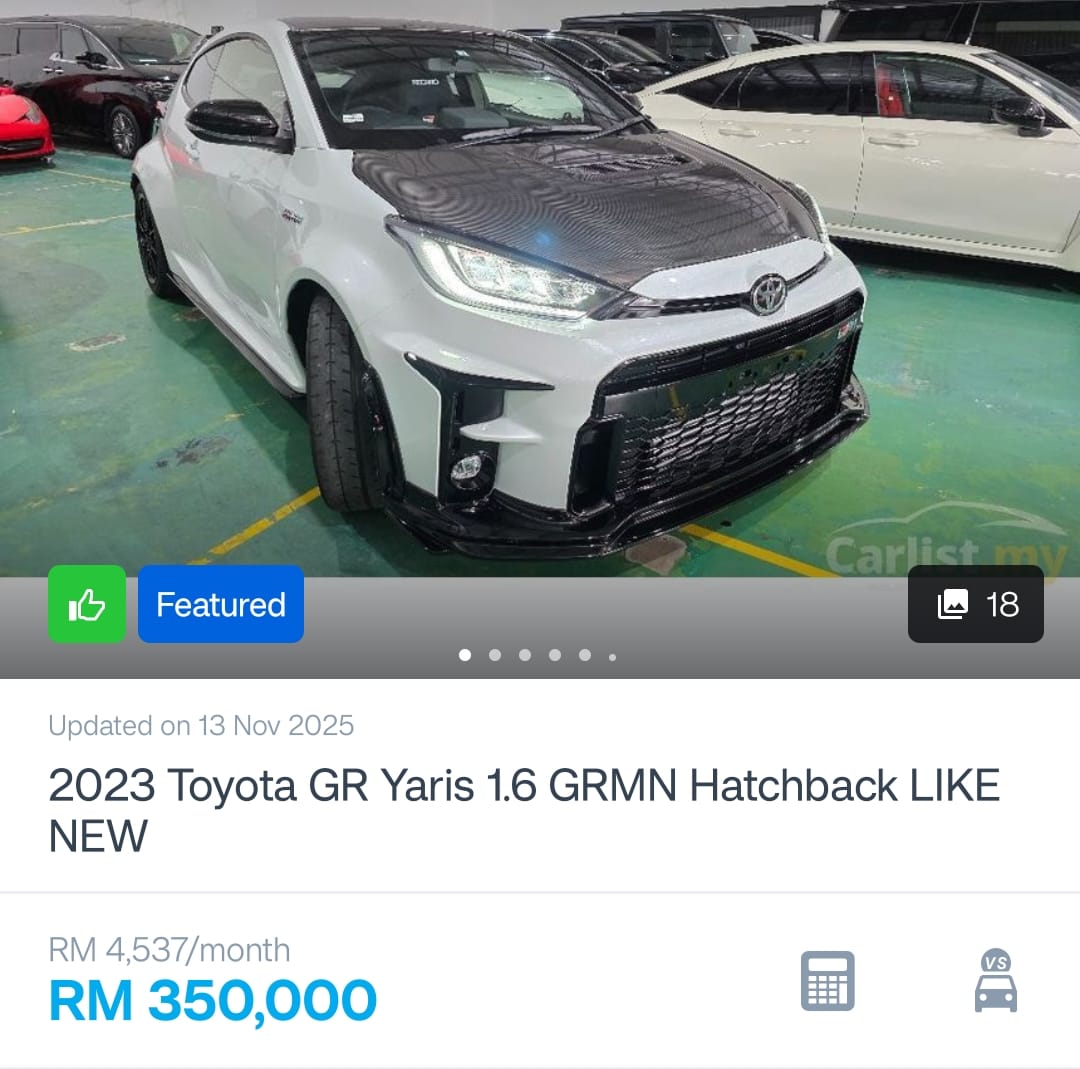Compare this car using the VS icon
Image resolution: width=1080 pixels, height=1069 pixels.
click(995, 980)
